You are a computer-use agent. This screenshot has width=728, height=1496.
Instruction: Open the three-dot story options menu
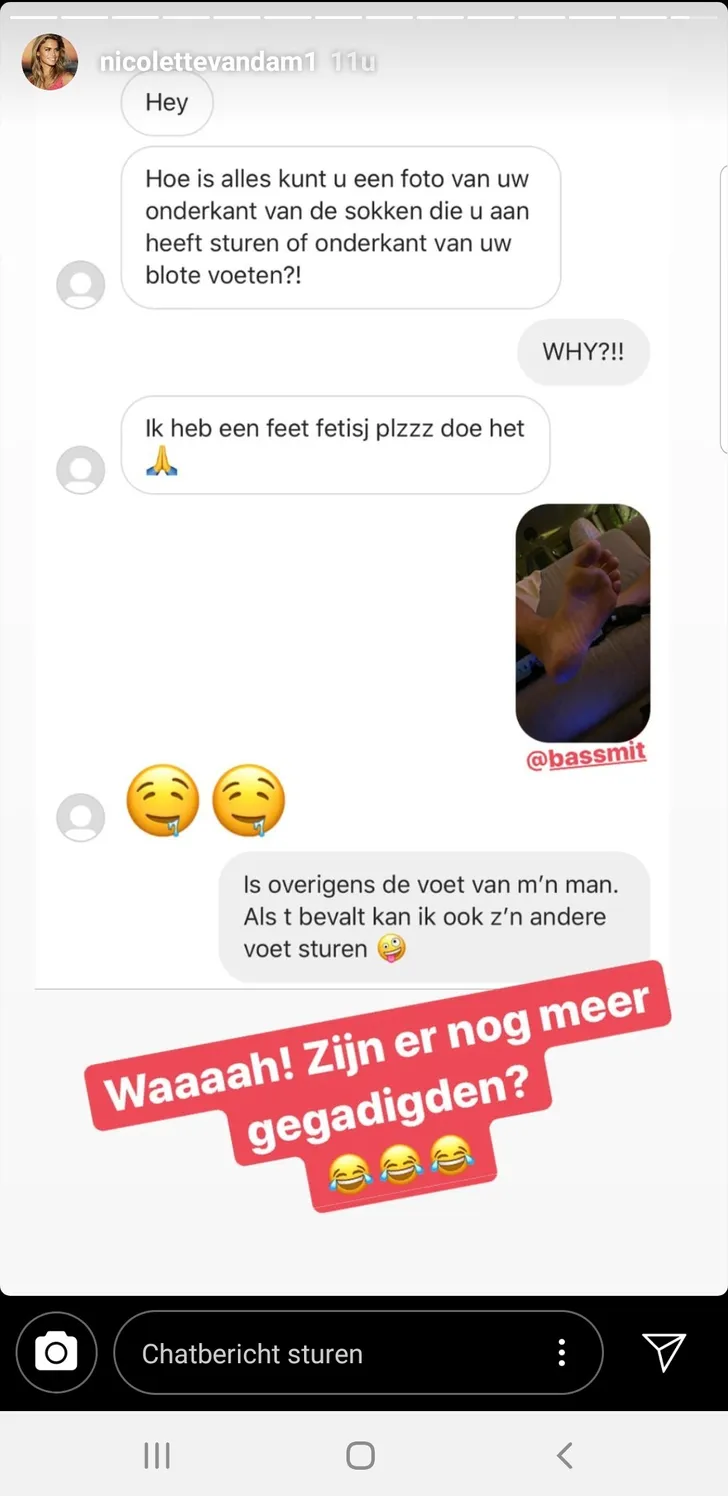point(562,1353)
